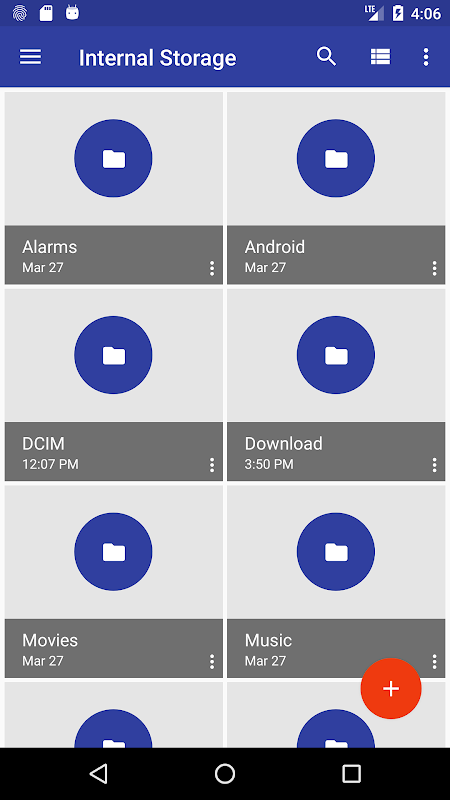Viewport: 450px width, 800px height.
Task: Show more options for DCIM folder
Action: click(212, 465)
